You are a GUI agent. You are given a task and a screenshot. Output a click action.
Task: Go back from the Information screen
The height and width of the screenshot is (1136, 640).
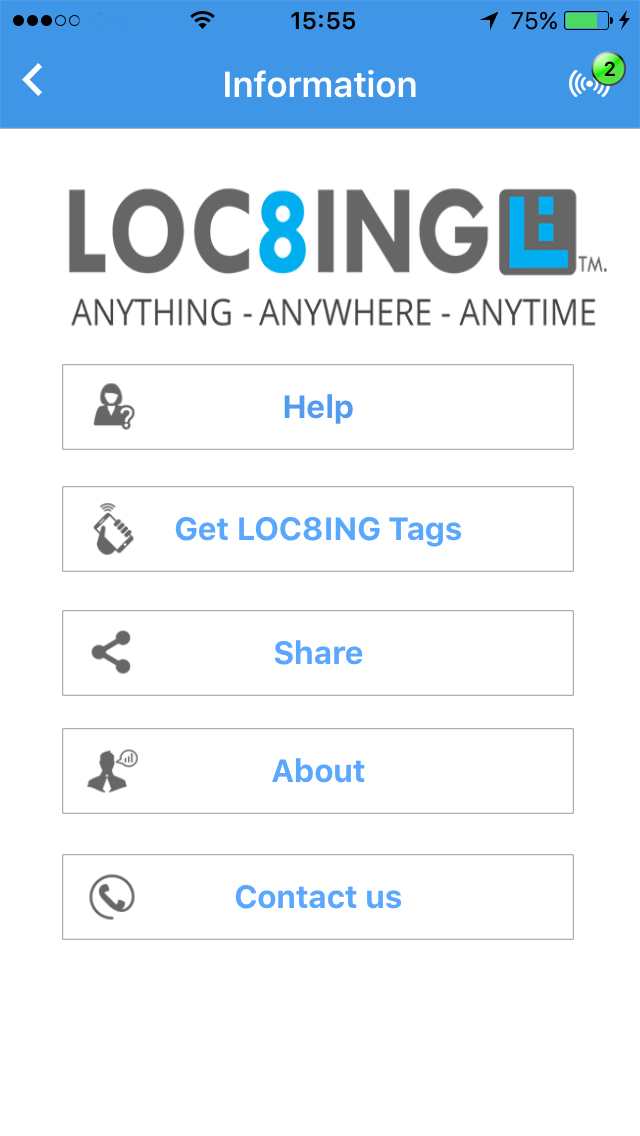(x=34, y=80)
